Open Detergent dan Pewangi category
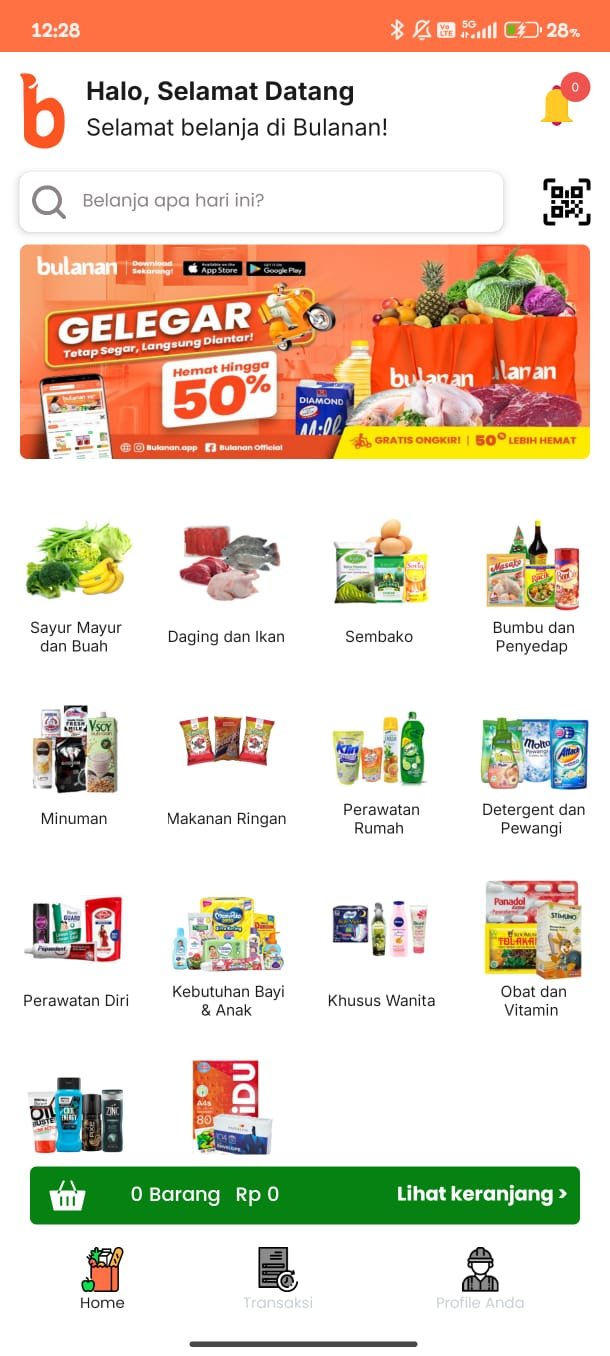Screen dimensions: 610x1356 tap(532, 765)
